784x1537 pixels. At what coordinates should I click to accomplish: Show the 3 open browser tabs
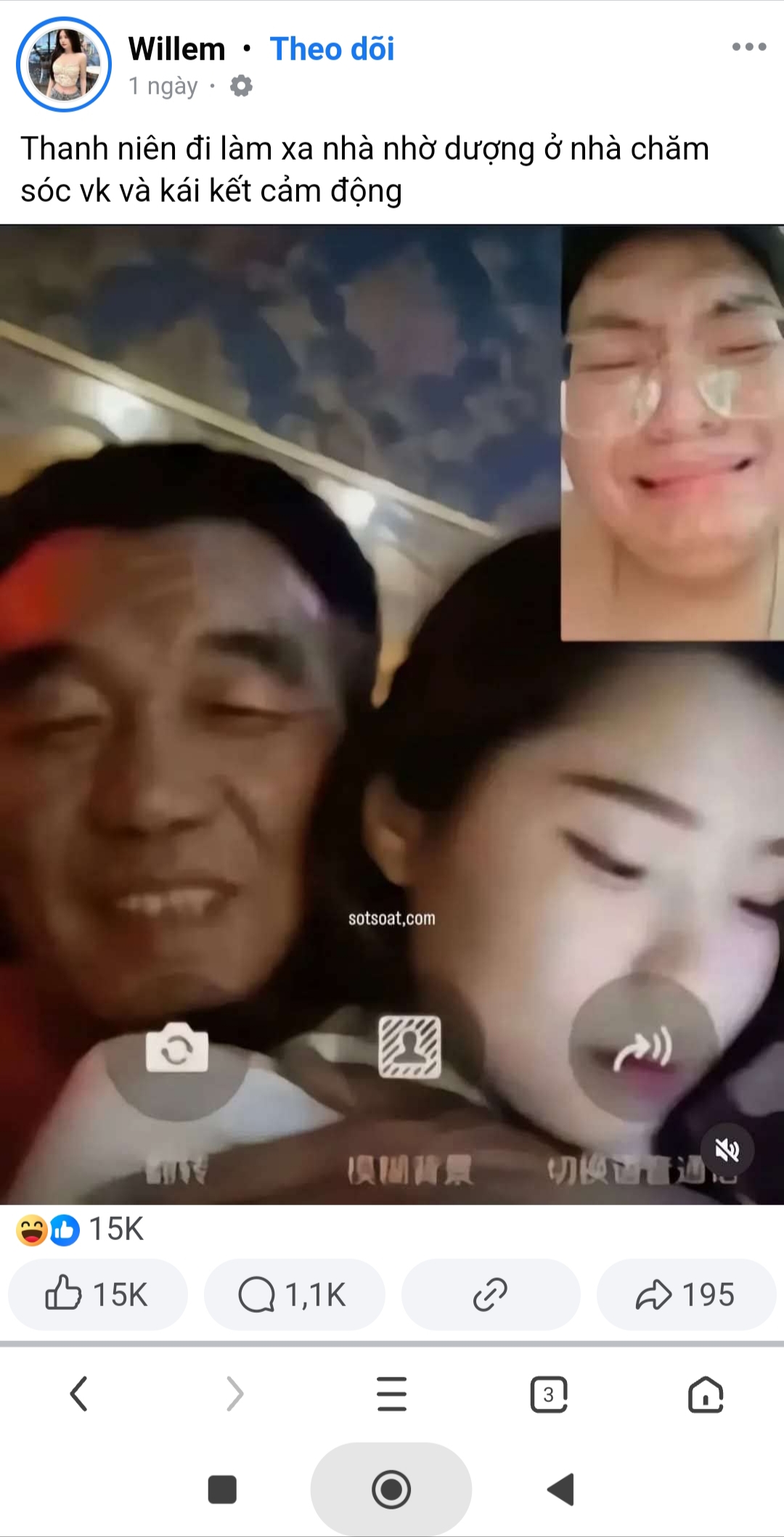point(549,1393)
